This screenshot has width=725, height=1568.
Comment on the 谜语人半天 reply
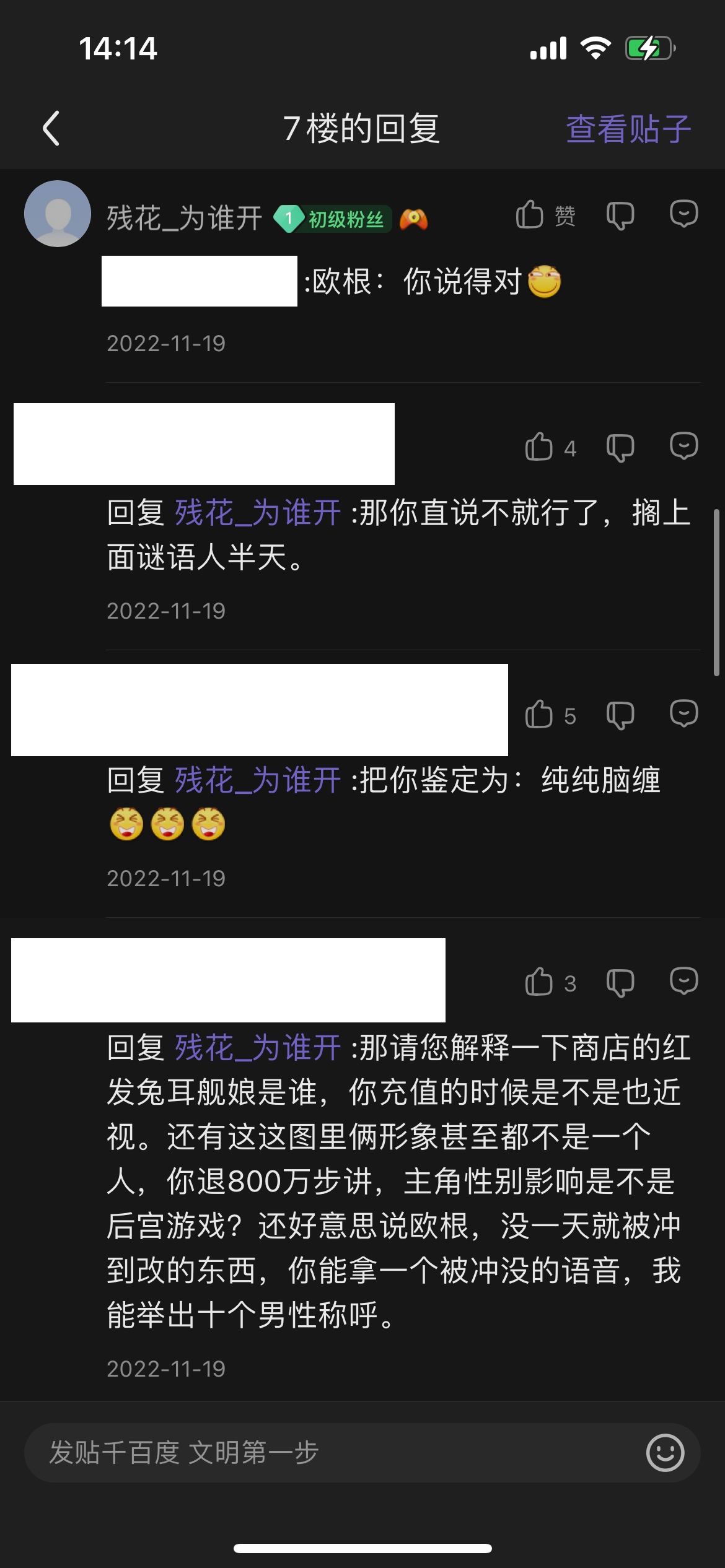coord(683,446)
